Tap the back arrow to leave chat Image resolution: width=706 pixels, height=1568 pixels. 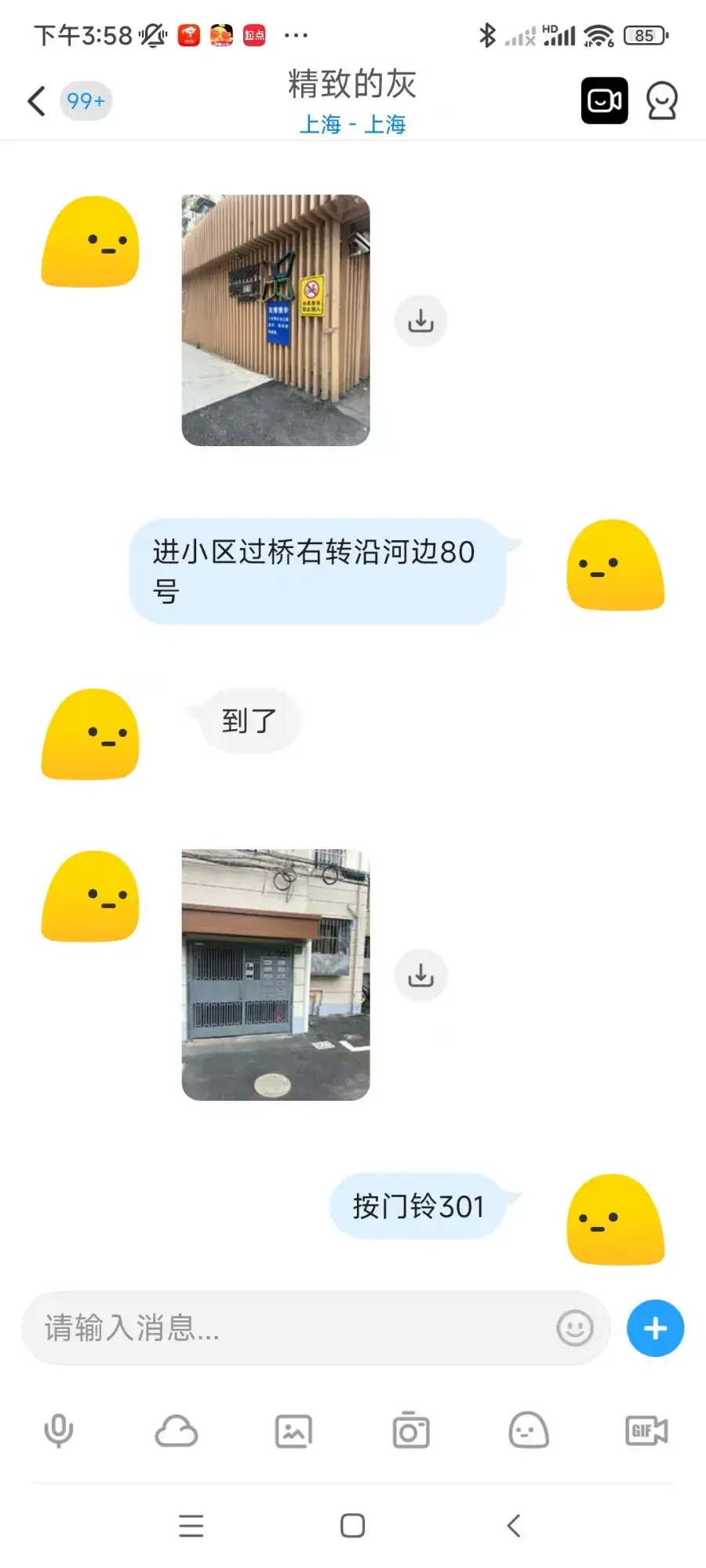click(35, 100)
